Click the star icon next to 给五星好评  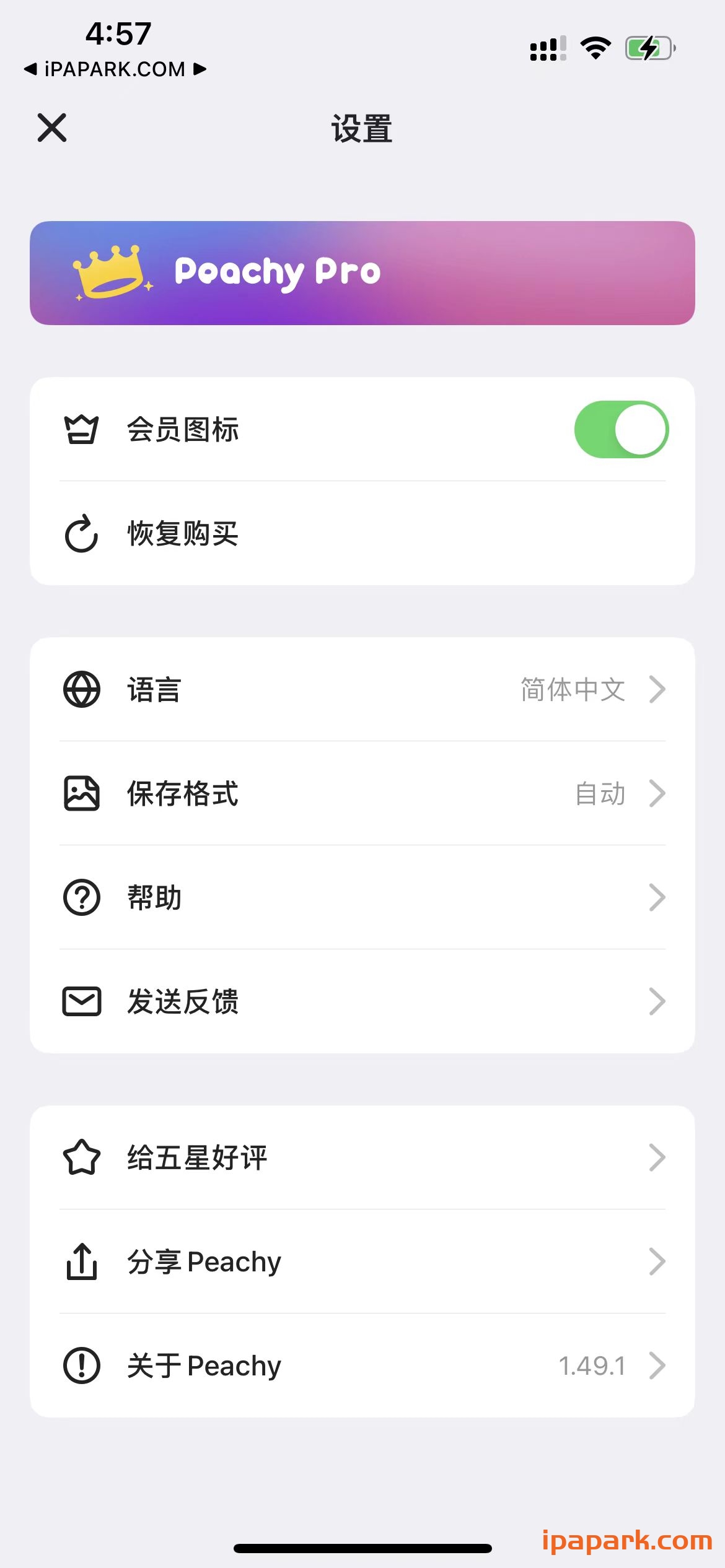click(x=81, y=1157)
